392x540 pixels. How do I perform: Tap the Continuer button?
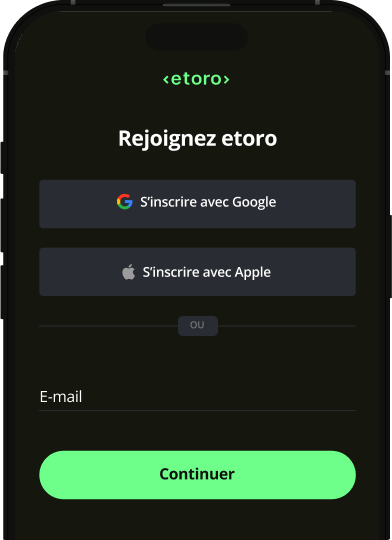(197, 475)
